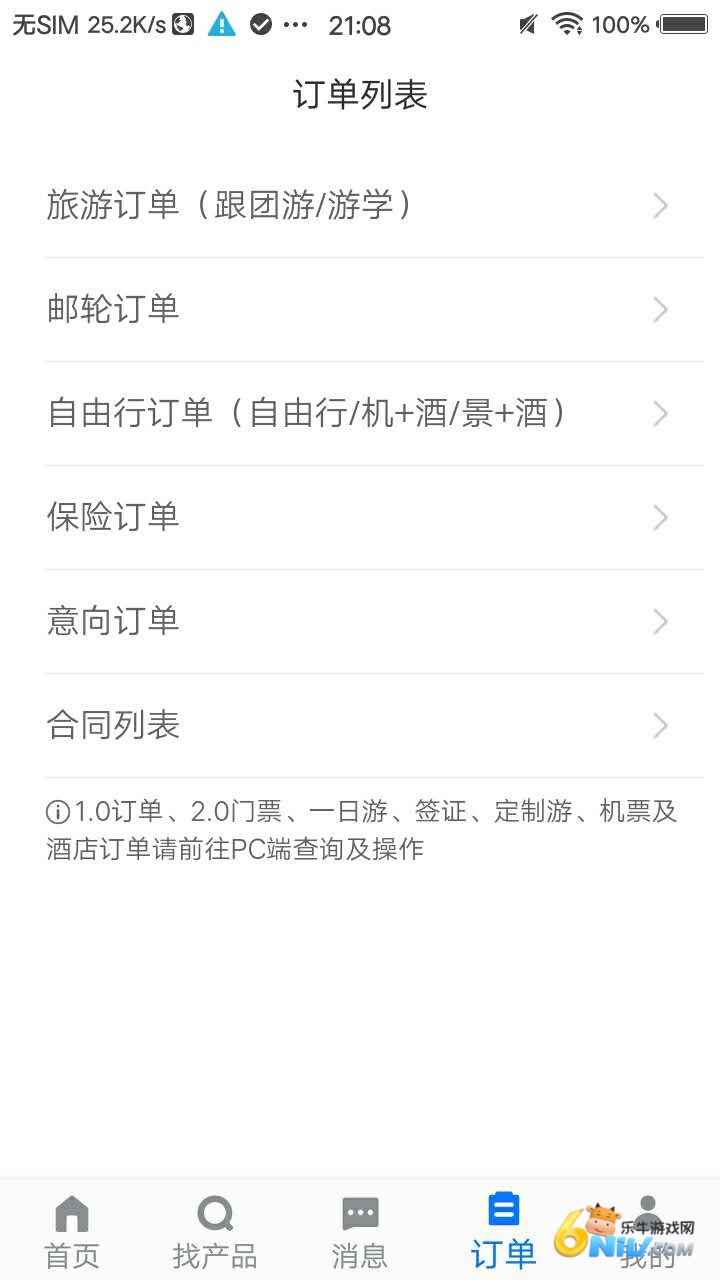Switch to the 首页 tab
Screen dimensions: 720x1280
tap(72, 1232)
